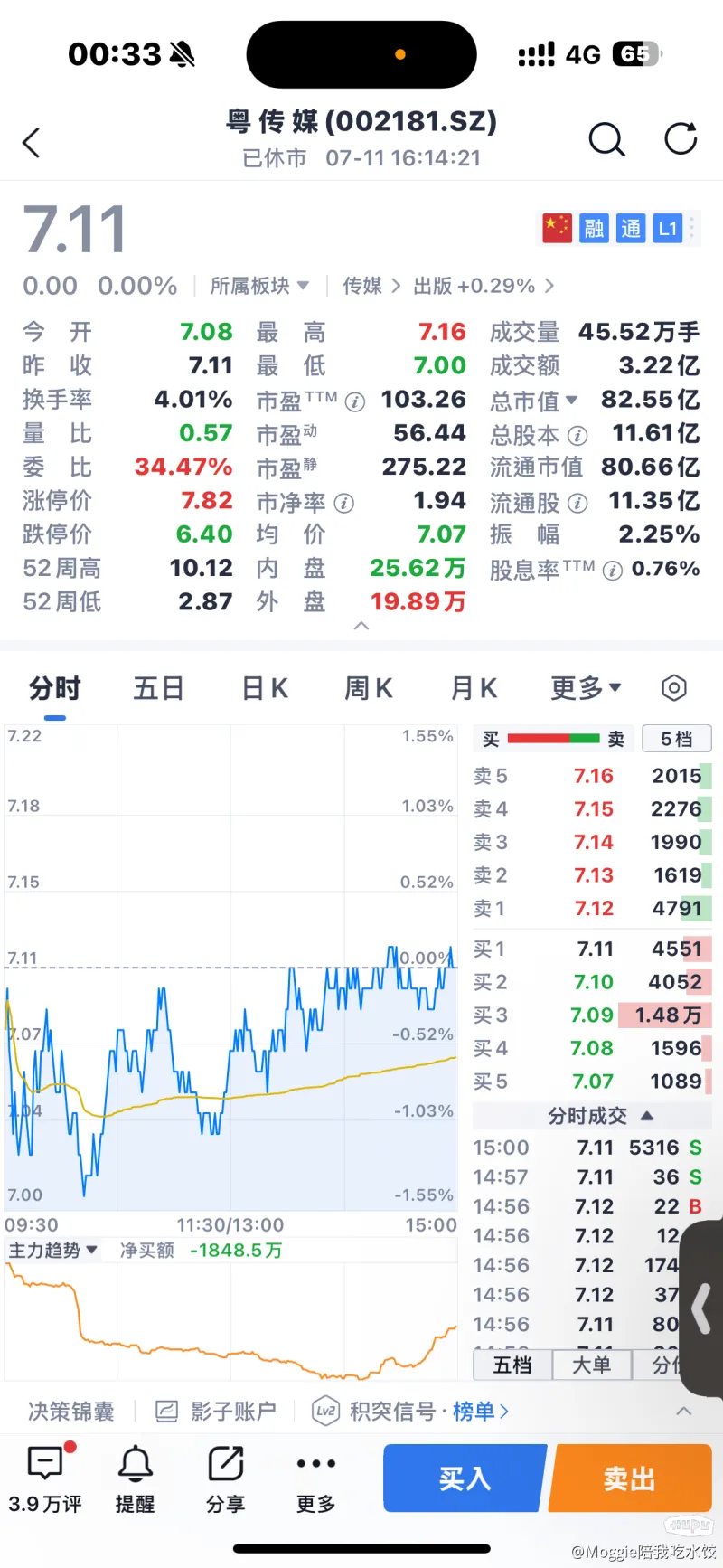Open the 出版 +0.29% sector link

coord(484,286)
